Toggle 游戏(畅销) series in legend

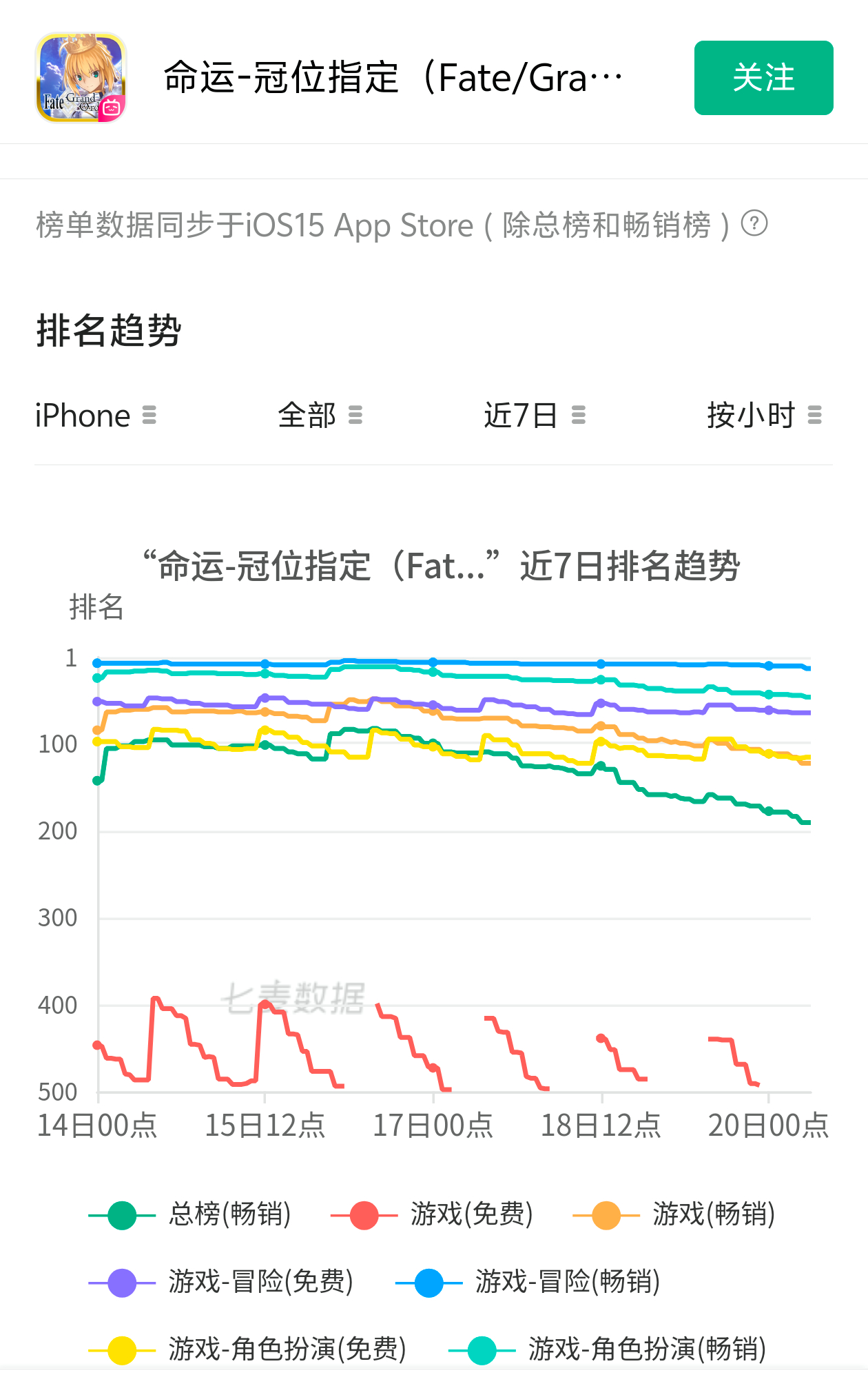click(x=674, y=1214)
